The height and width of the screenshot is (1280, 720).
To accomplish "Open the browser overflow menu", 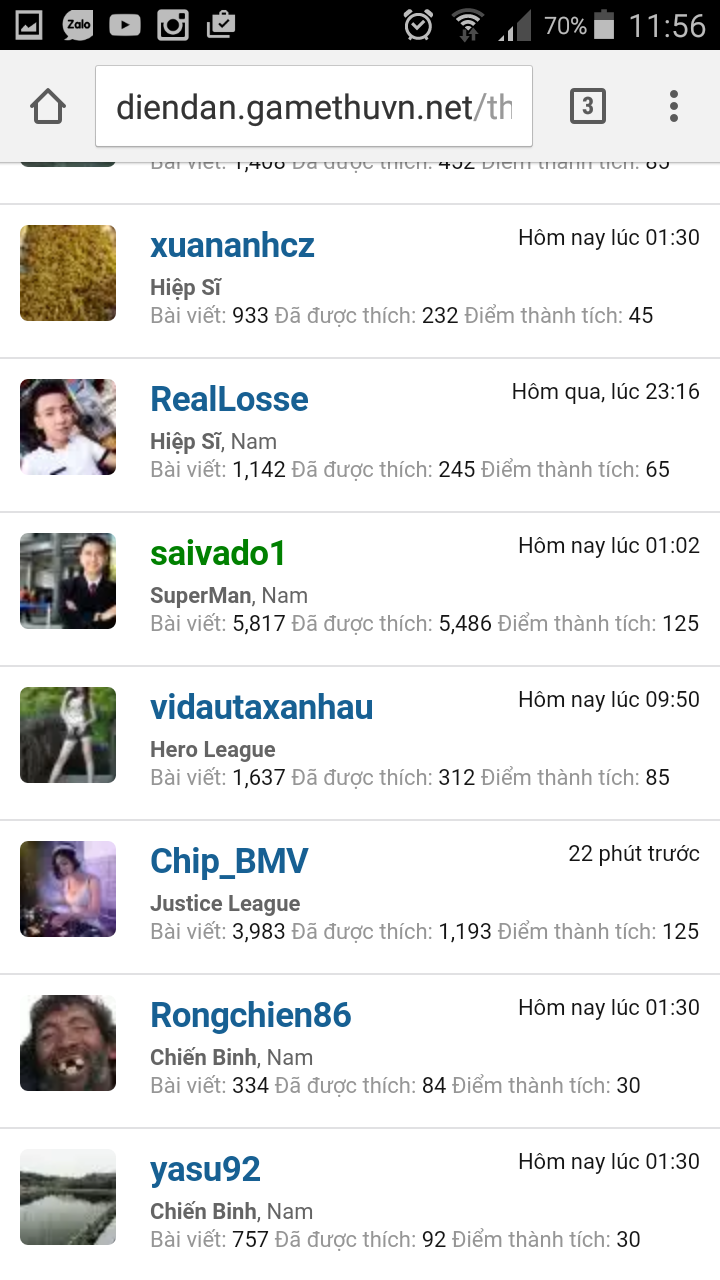I will (x=673, y=106).
